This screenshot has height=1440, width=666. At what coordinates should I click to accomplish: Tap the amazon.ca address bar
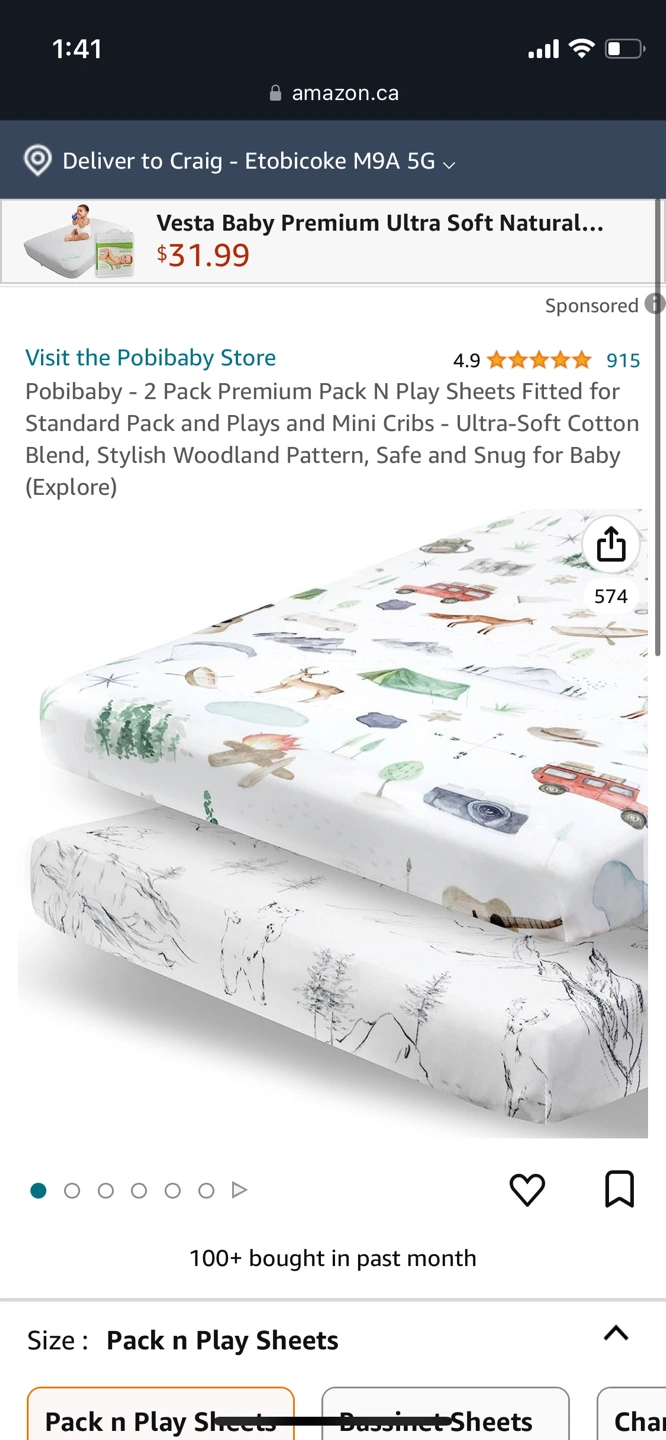point(334,93)
